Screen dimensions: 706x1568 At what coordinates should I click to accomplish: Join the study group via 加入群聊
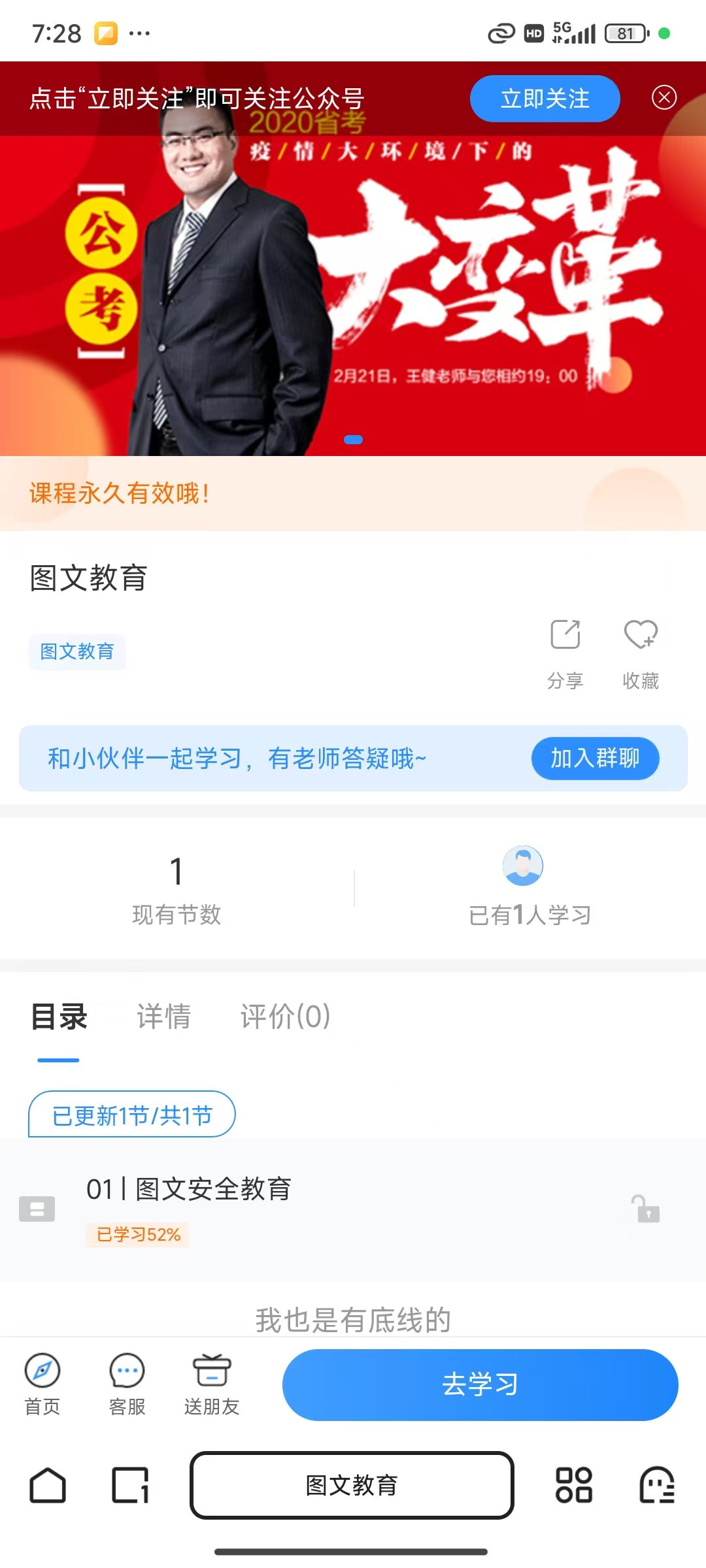pos(595,759)
